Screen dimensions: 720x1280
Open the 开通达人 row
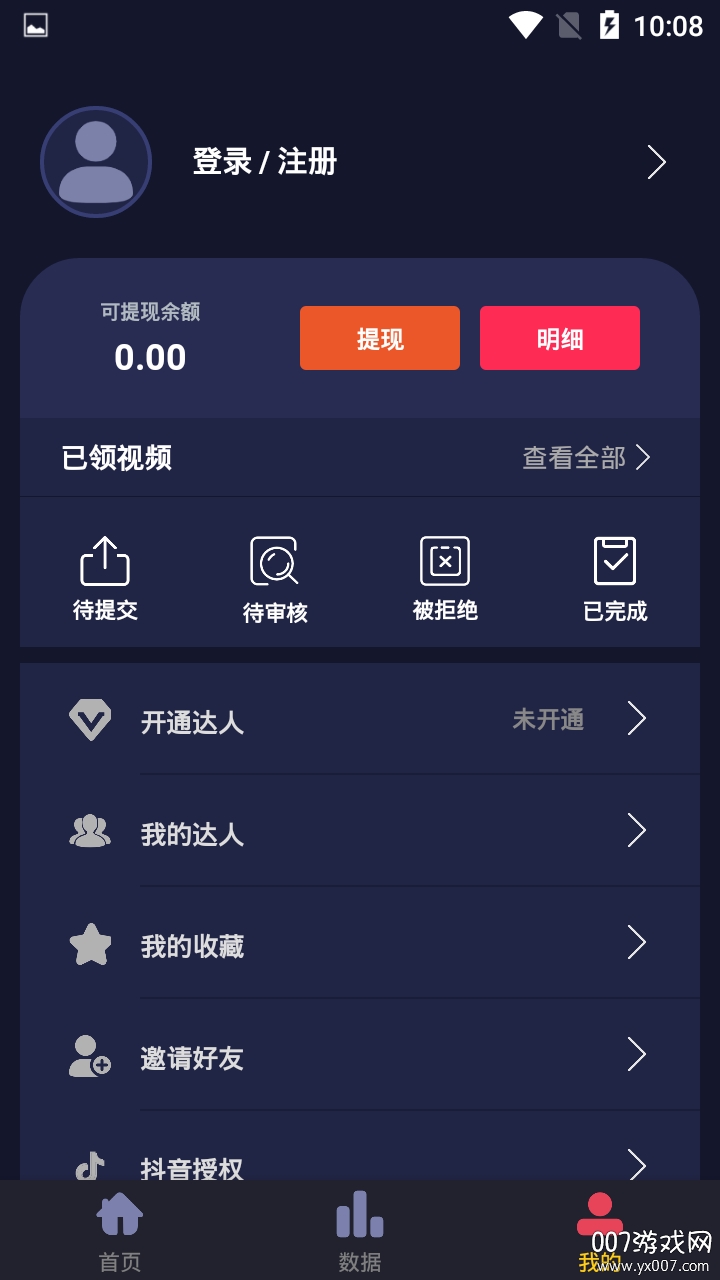click(x=360, y=720)
